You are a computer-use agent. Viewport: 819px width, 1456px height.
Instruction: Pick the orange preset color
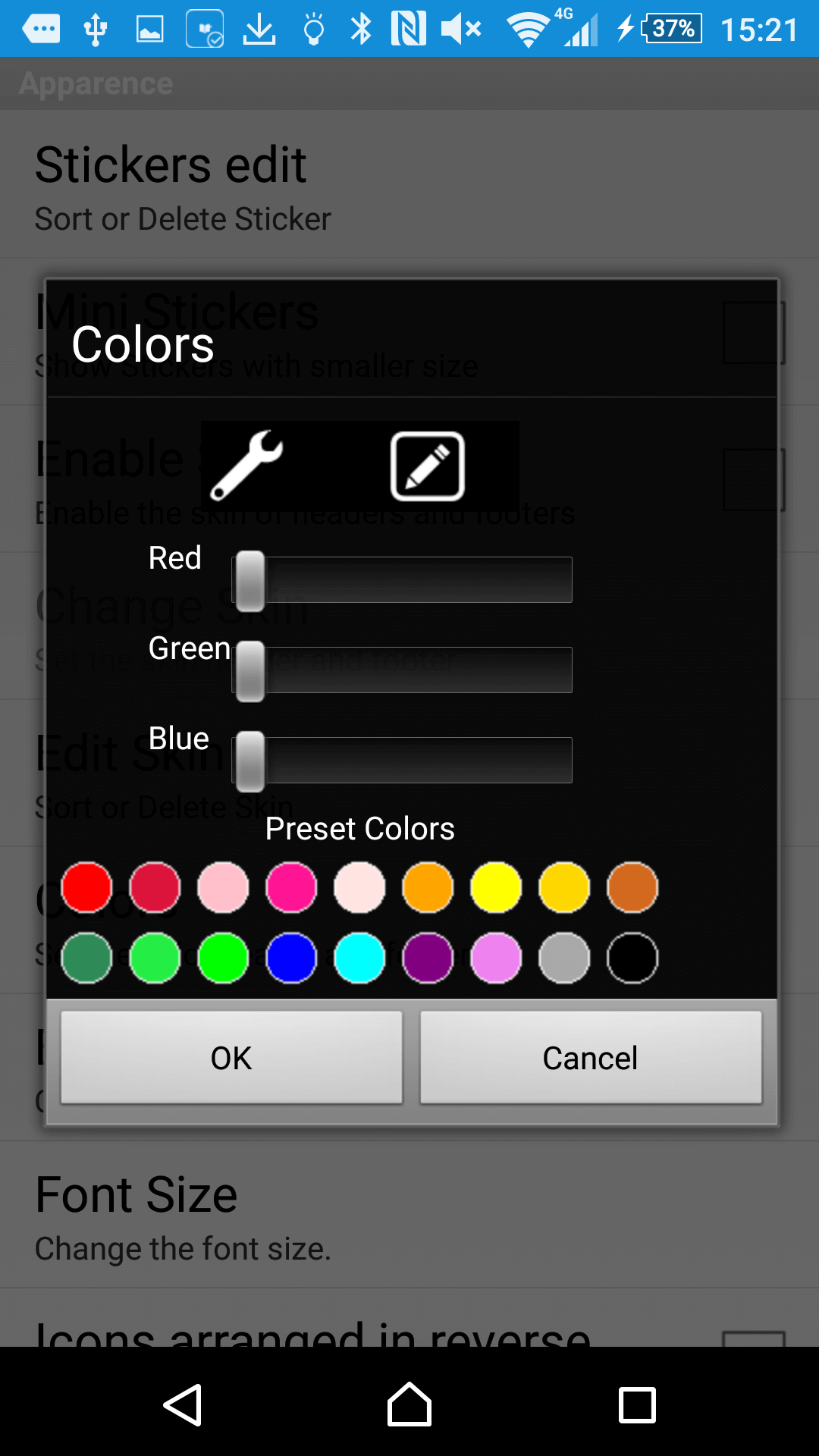point(428,888)
